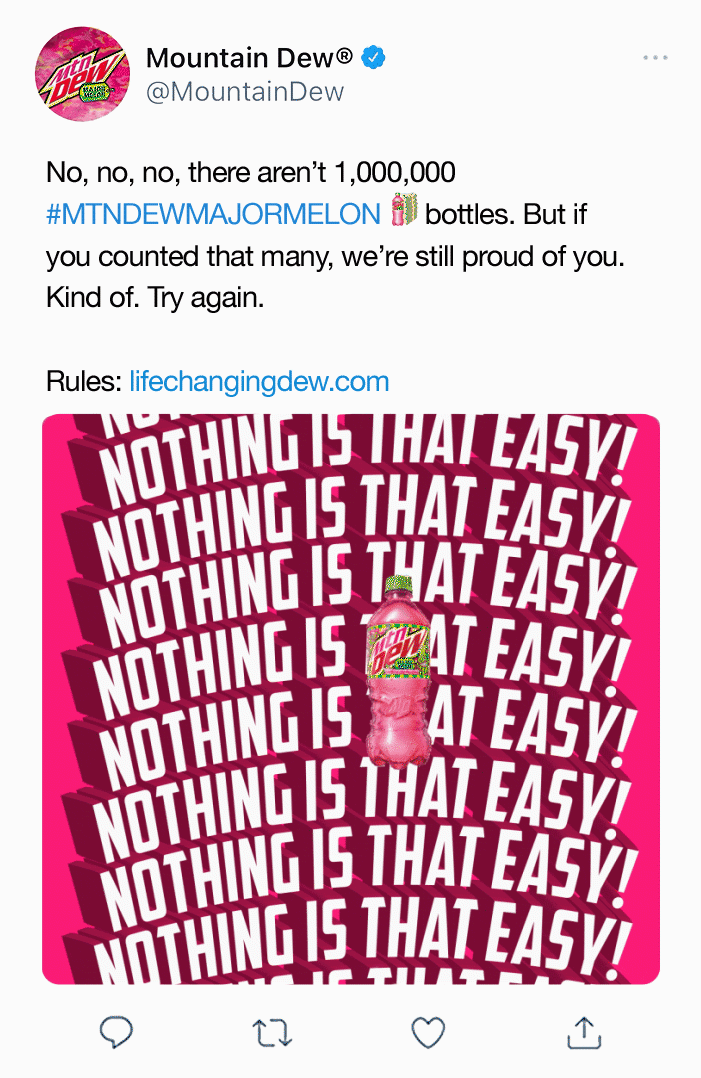Open the @MountainDew account name
The height and width of the screenshot is (1078, 701).
click(246, 92)
